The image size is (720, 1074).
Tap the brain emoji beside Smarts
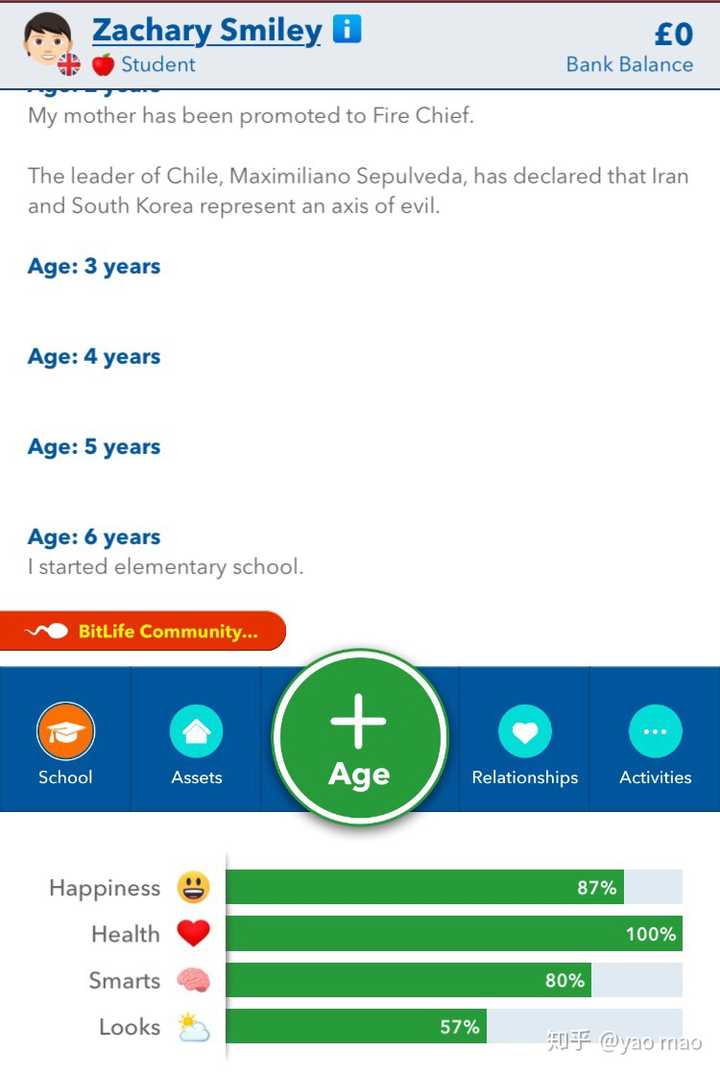[x=194, y=980]
